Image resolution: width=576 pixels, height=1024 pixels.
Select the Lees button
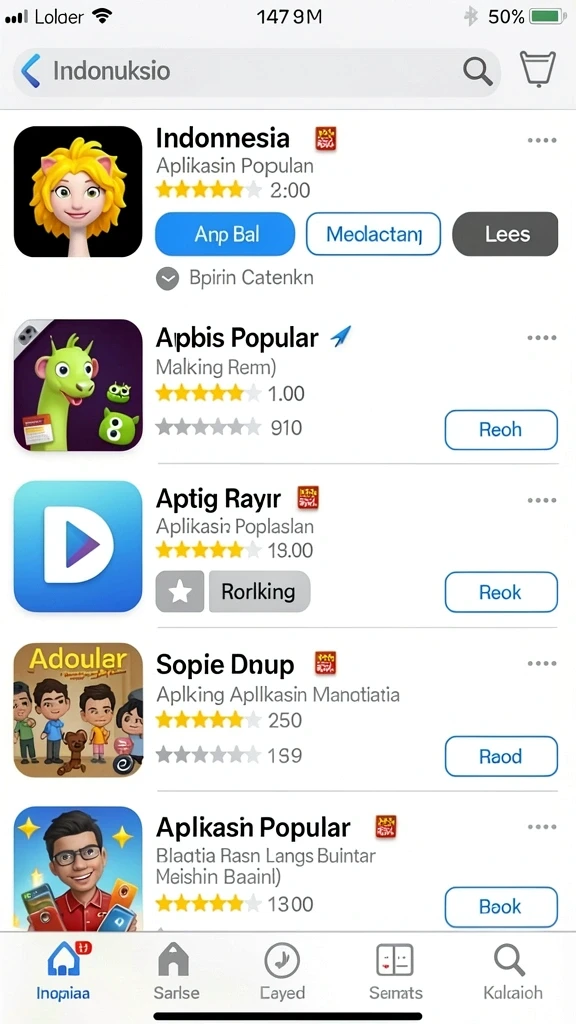click(505, 234)
